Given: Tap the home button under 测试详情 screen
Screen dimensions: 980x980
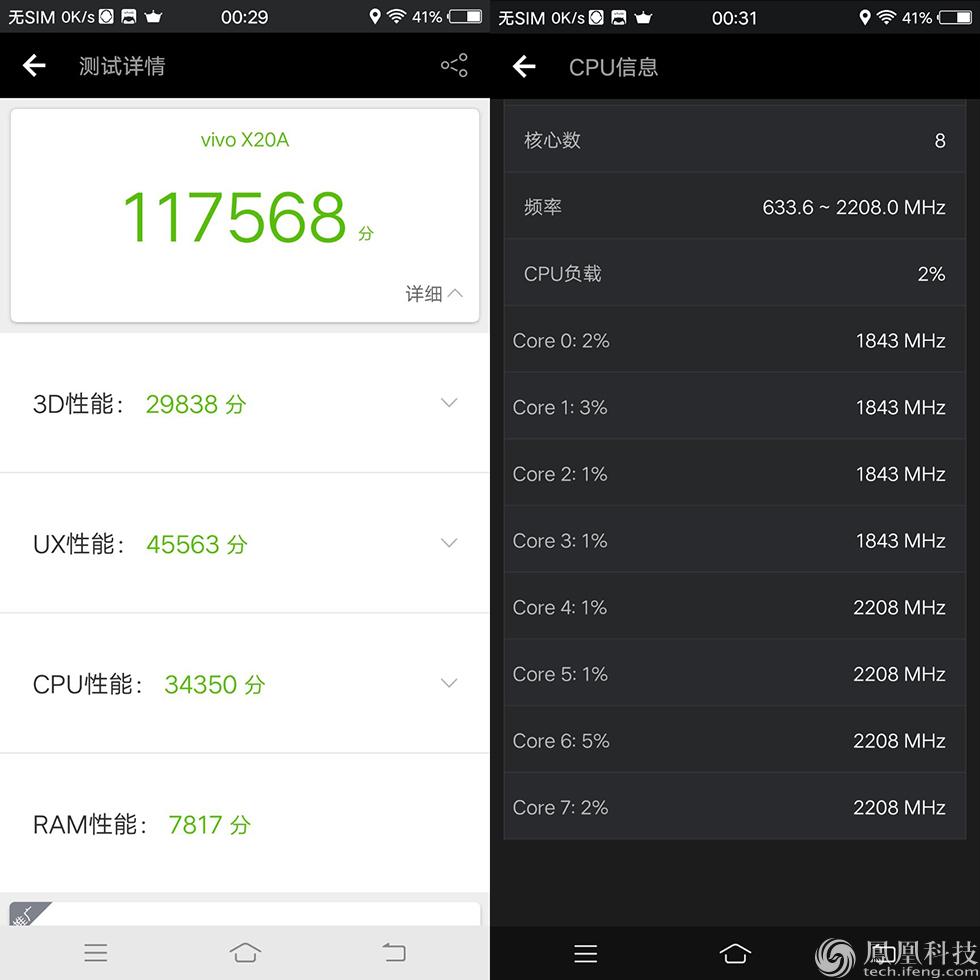Looking at the screenshot, I should tap(245, 952).
